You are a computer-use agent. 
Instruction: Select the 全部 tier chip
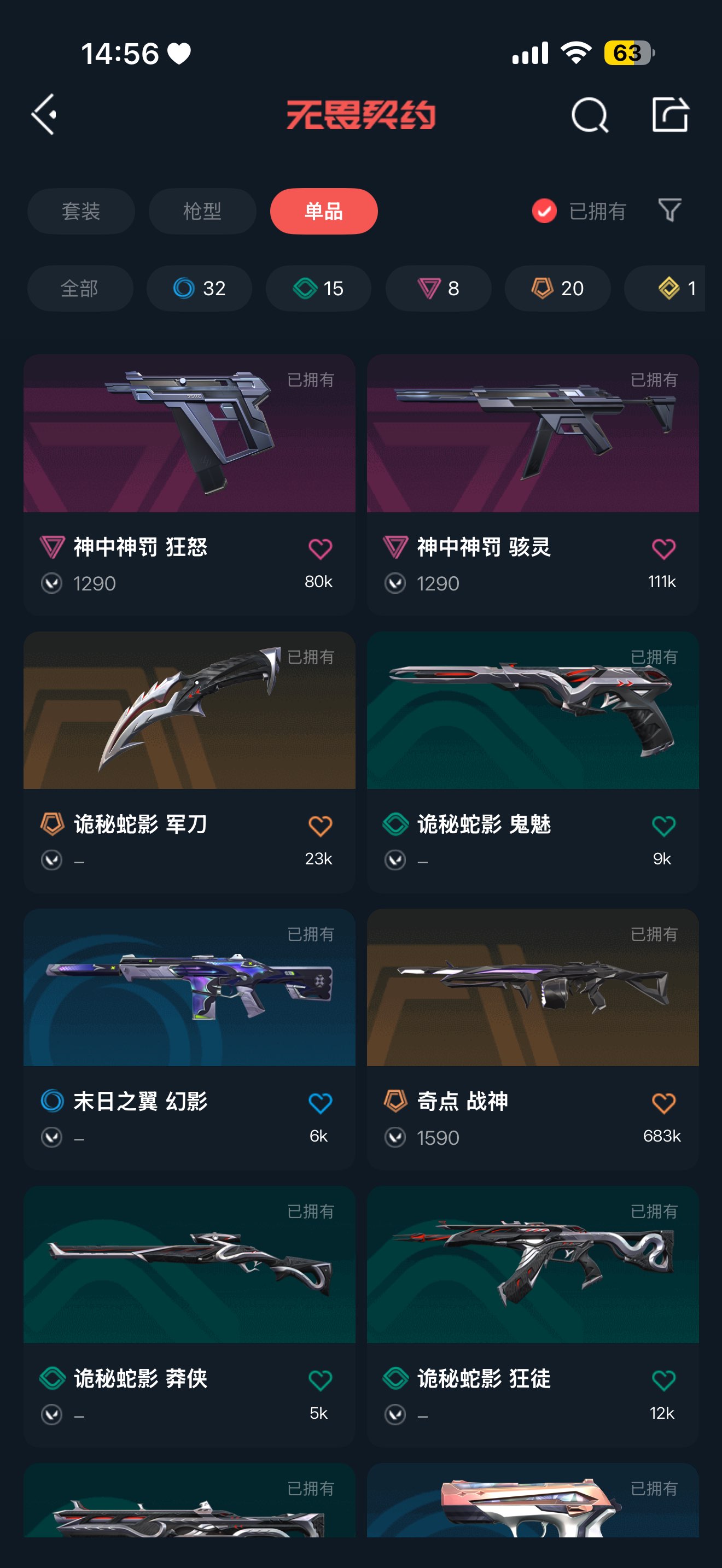pyautogui.click(x=80, y=288)
